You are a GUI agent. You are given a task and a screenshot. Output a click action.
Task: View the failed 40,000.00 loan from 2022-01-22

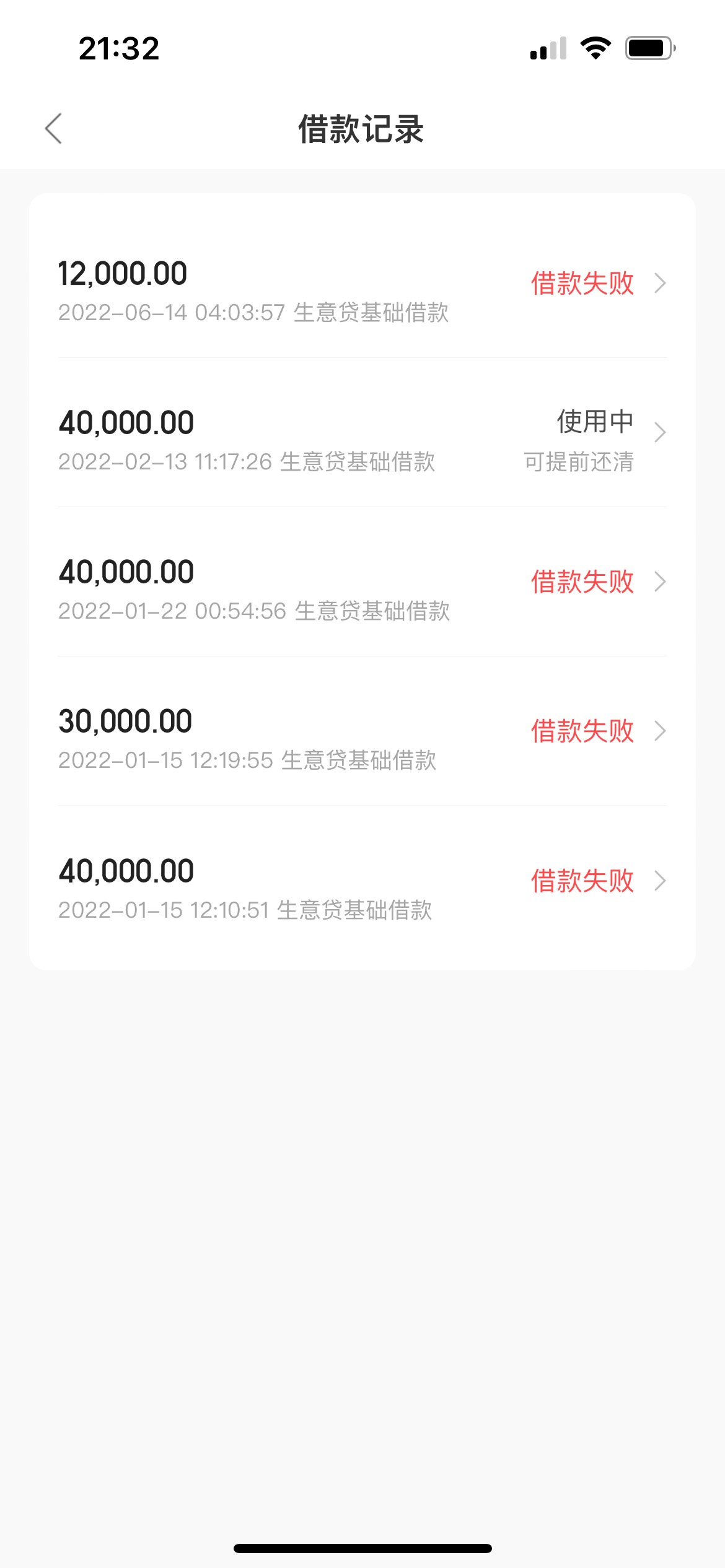pos(362,582)
